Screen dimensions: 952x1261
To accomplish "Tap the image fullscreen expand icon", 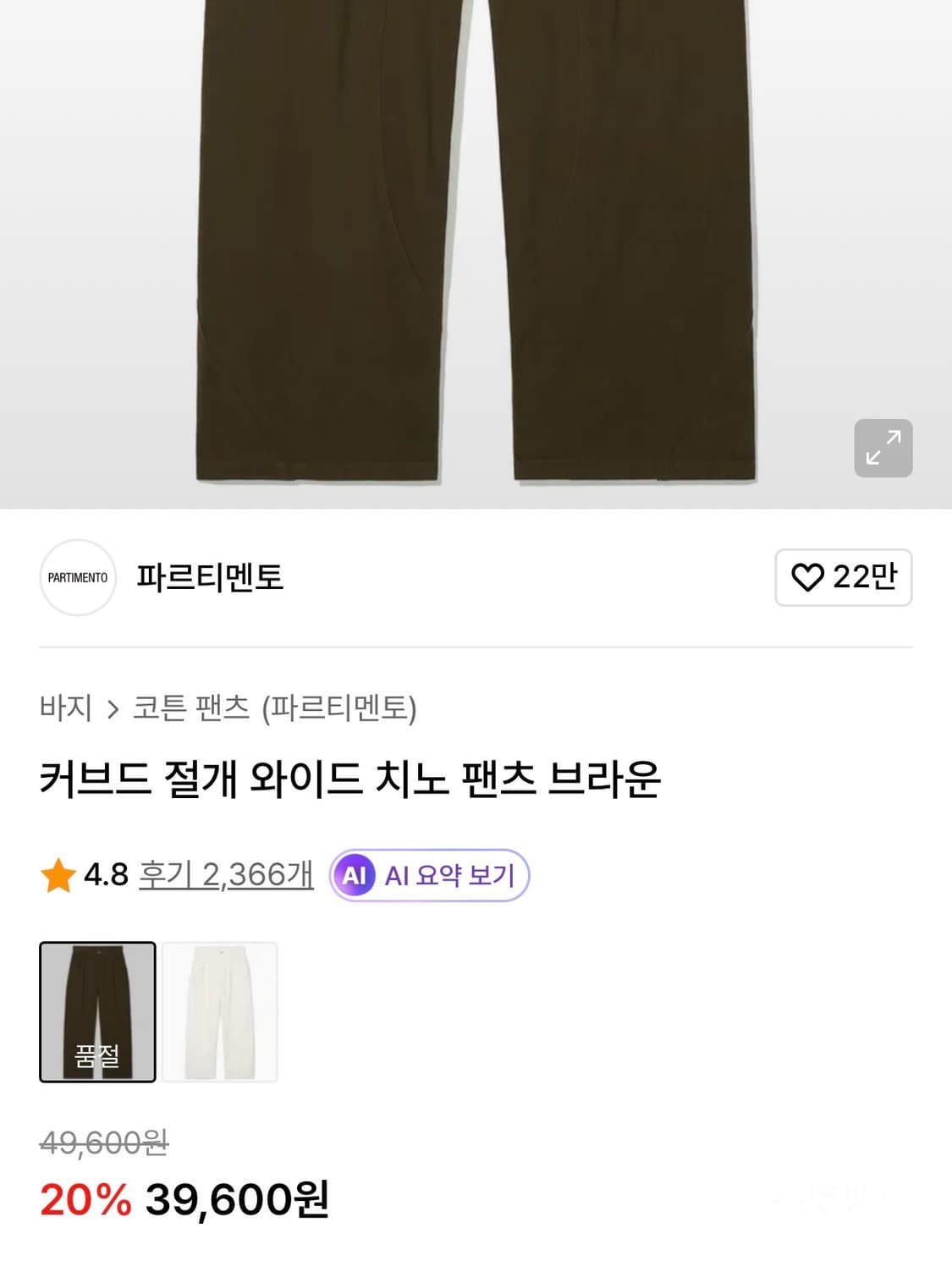I will click(x=883, y=448).
